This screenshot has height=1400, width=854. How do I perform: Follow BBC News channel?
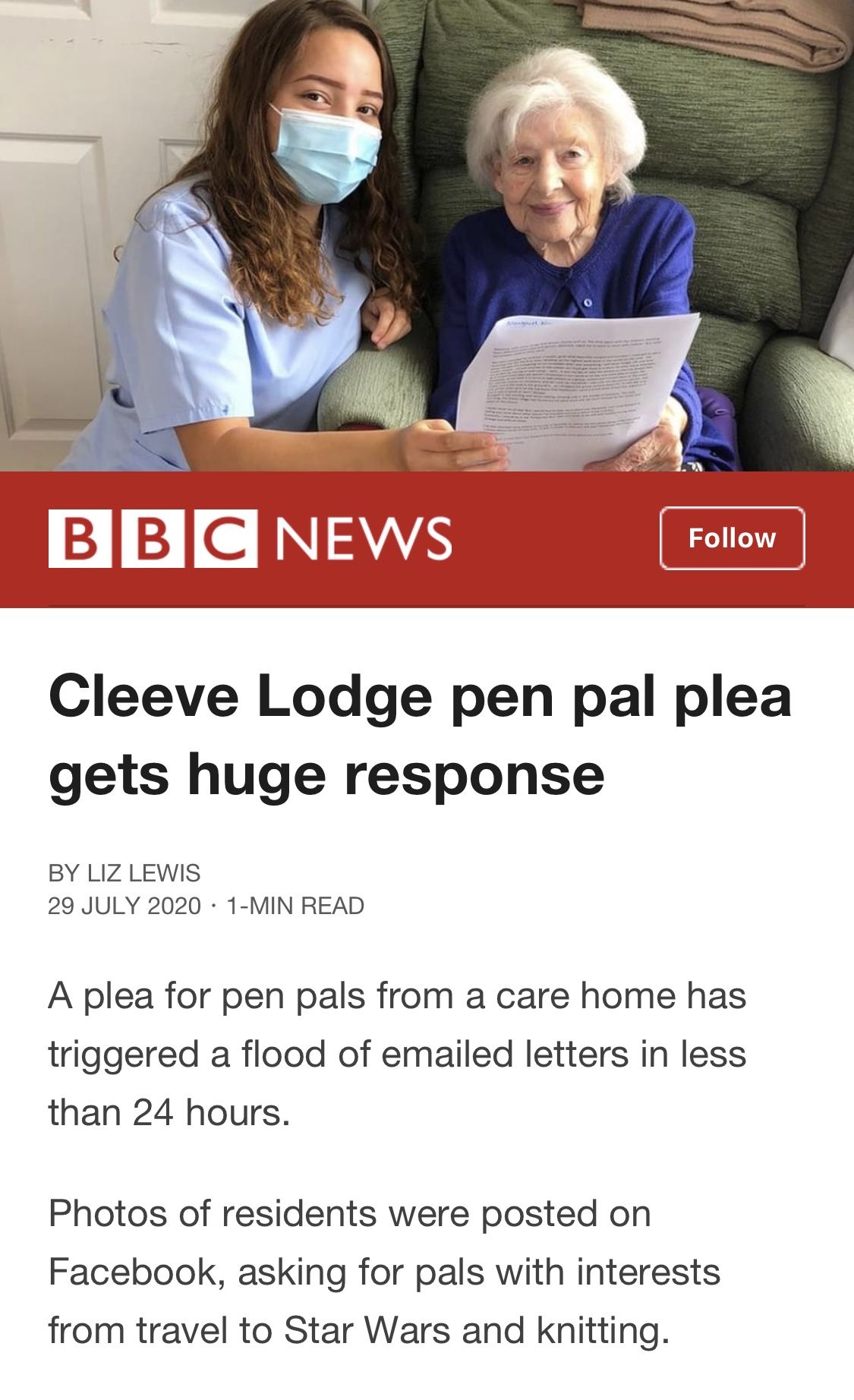click(732, 538)
